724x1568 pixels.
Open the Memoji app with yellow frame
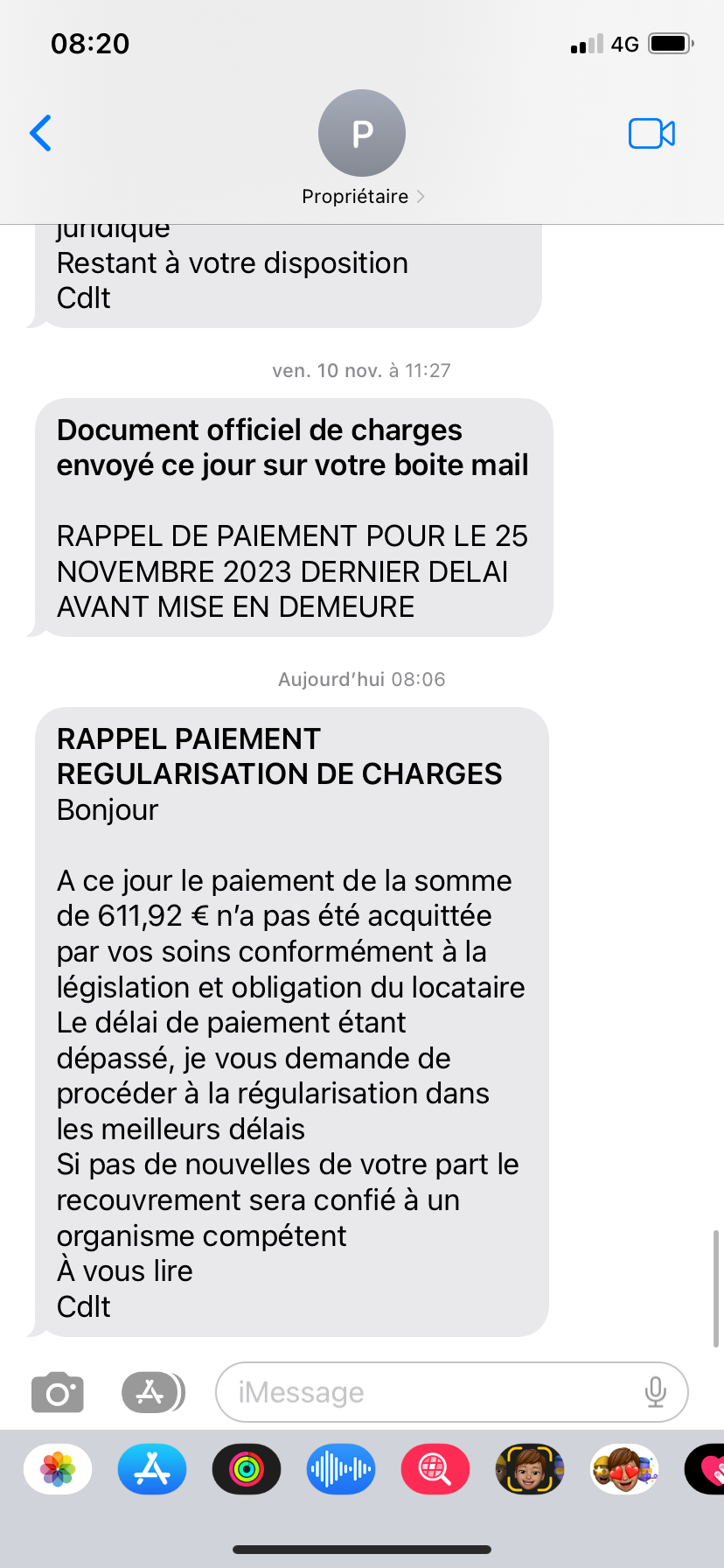(530, 1469)
